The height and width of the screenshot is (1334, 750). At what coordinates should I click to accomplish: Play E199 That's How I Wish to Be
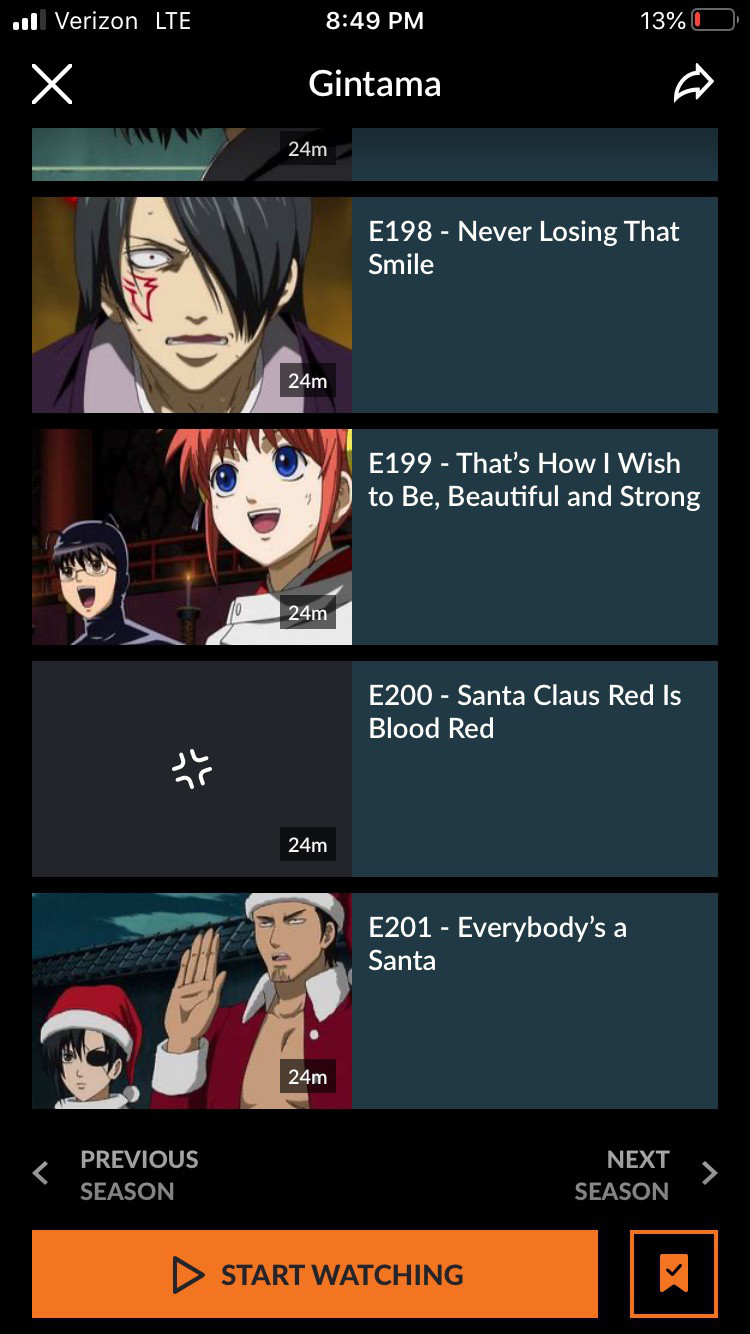(374, 537)
